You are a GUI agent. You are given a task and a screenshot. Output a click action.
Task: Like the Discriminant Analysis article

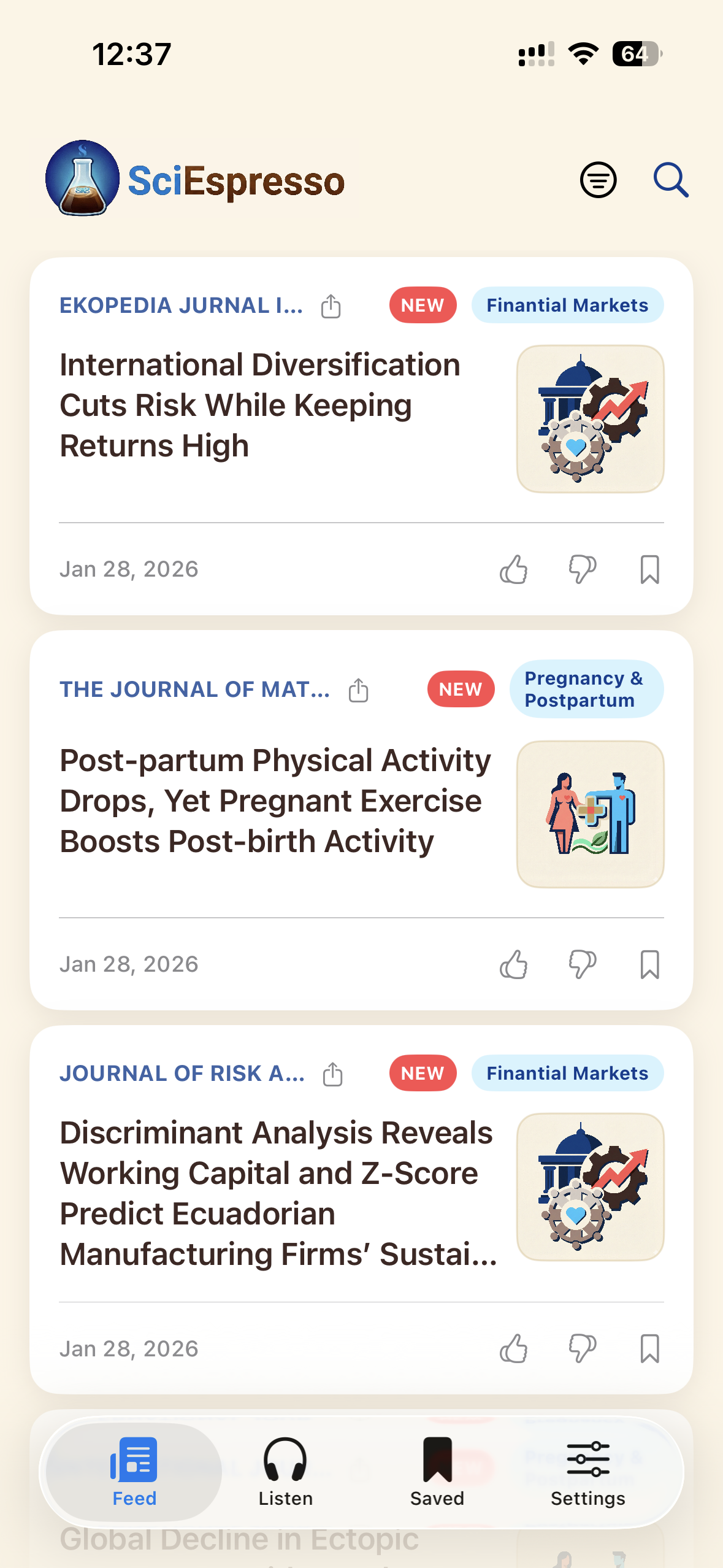click(x=513, y=1348)
